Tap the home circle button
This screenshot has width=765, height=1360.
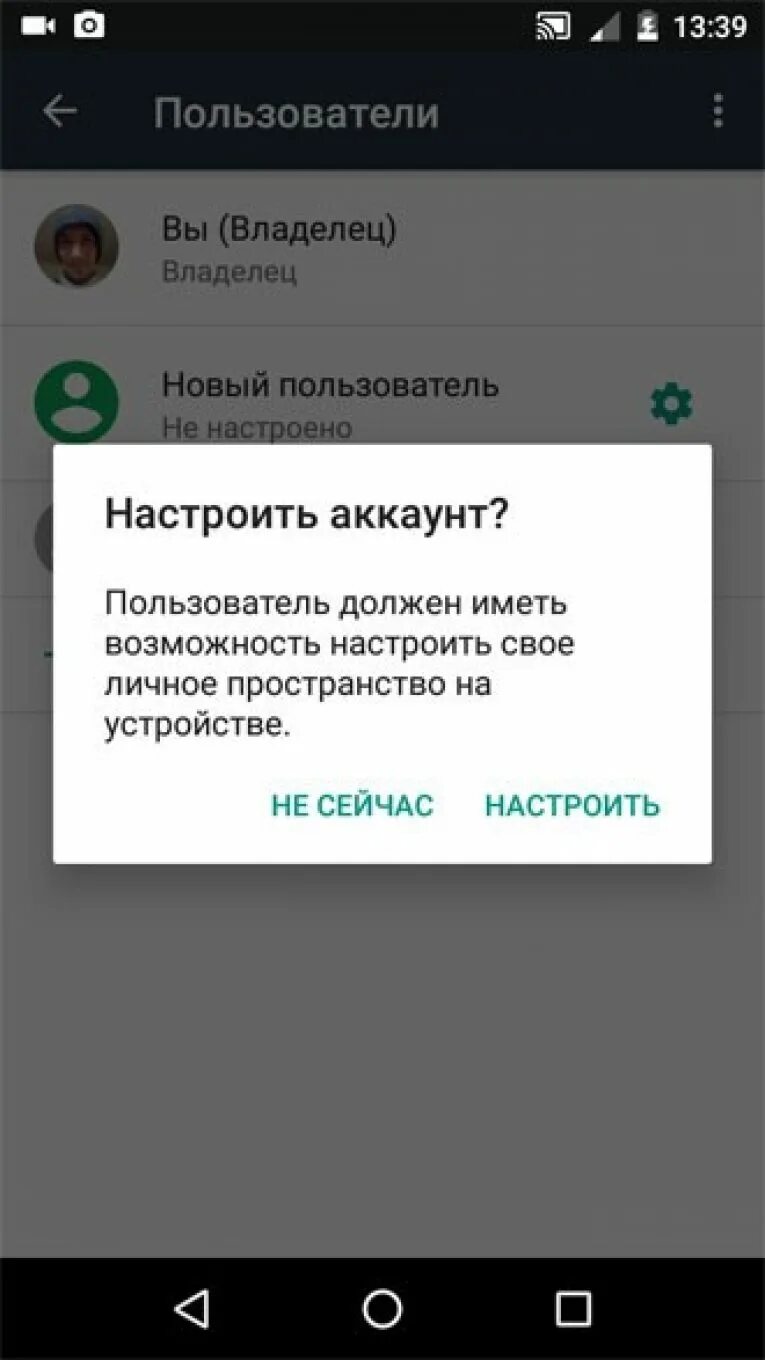pyautogui.click(x=382, y=1308)
